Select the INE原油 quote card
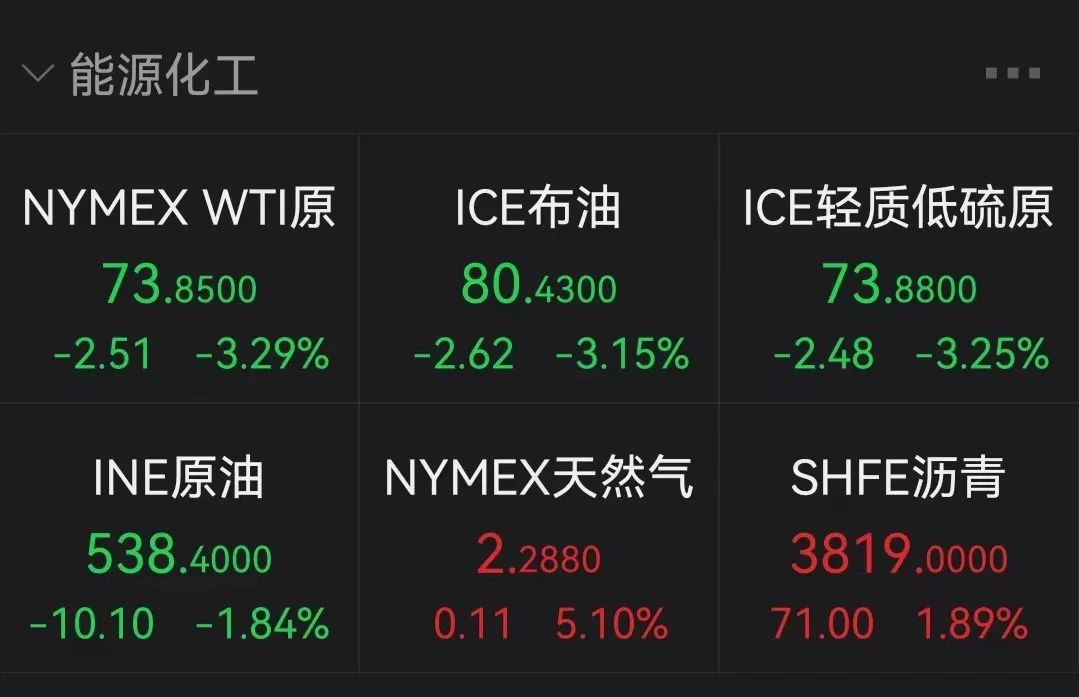Screen dimensions: 1079x697 (x=179, y=540)
